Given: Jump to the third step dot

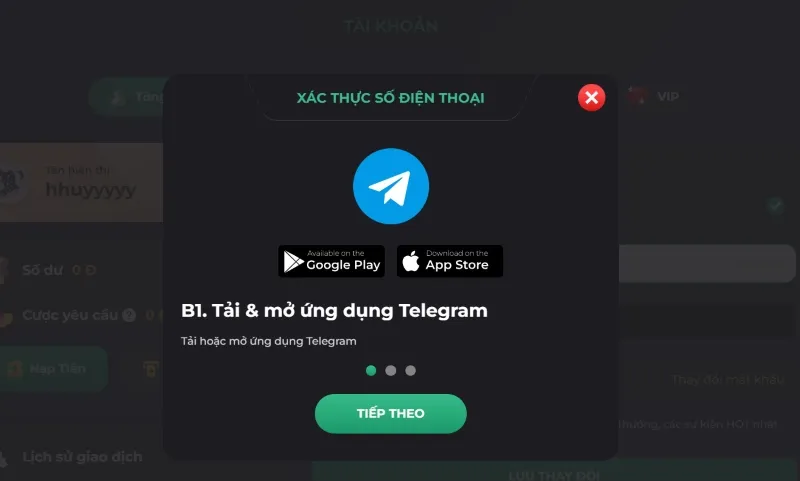Looking at the screenshot, I should tap(410, 370).
